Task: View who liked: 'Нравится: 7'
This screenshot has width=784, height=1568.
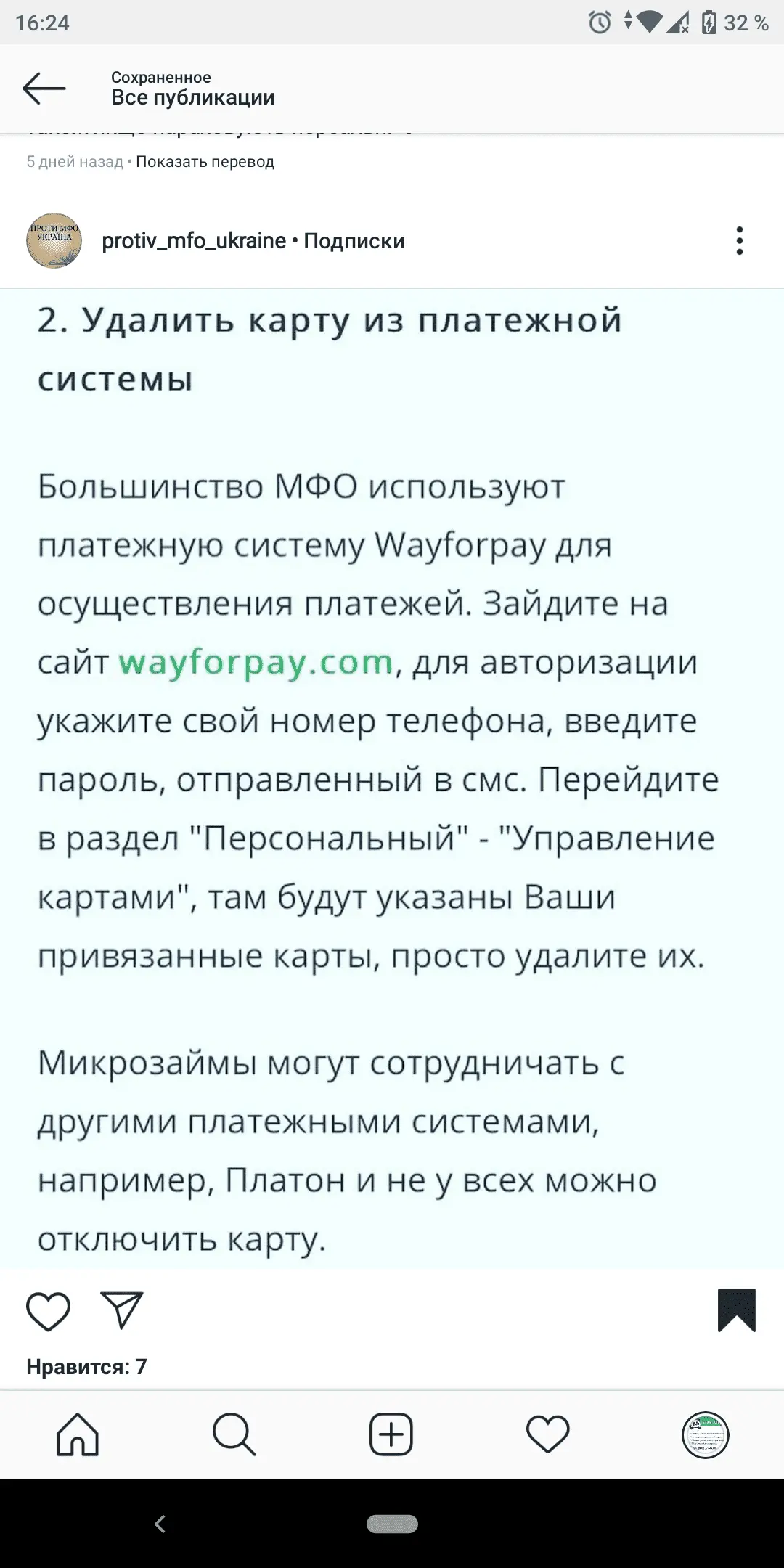Action: coord(86,1367)
